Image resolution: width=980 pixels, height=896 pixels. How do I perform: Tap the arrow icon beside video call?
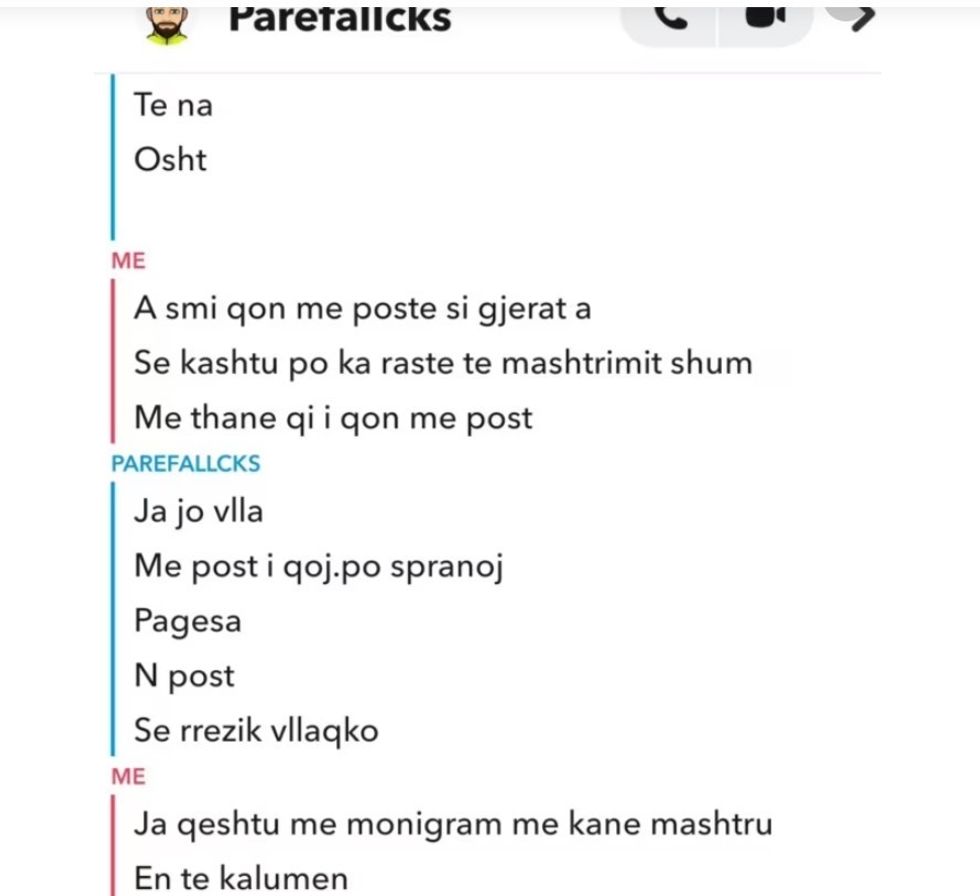859,14
